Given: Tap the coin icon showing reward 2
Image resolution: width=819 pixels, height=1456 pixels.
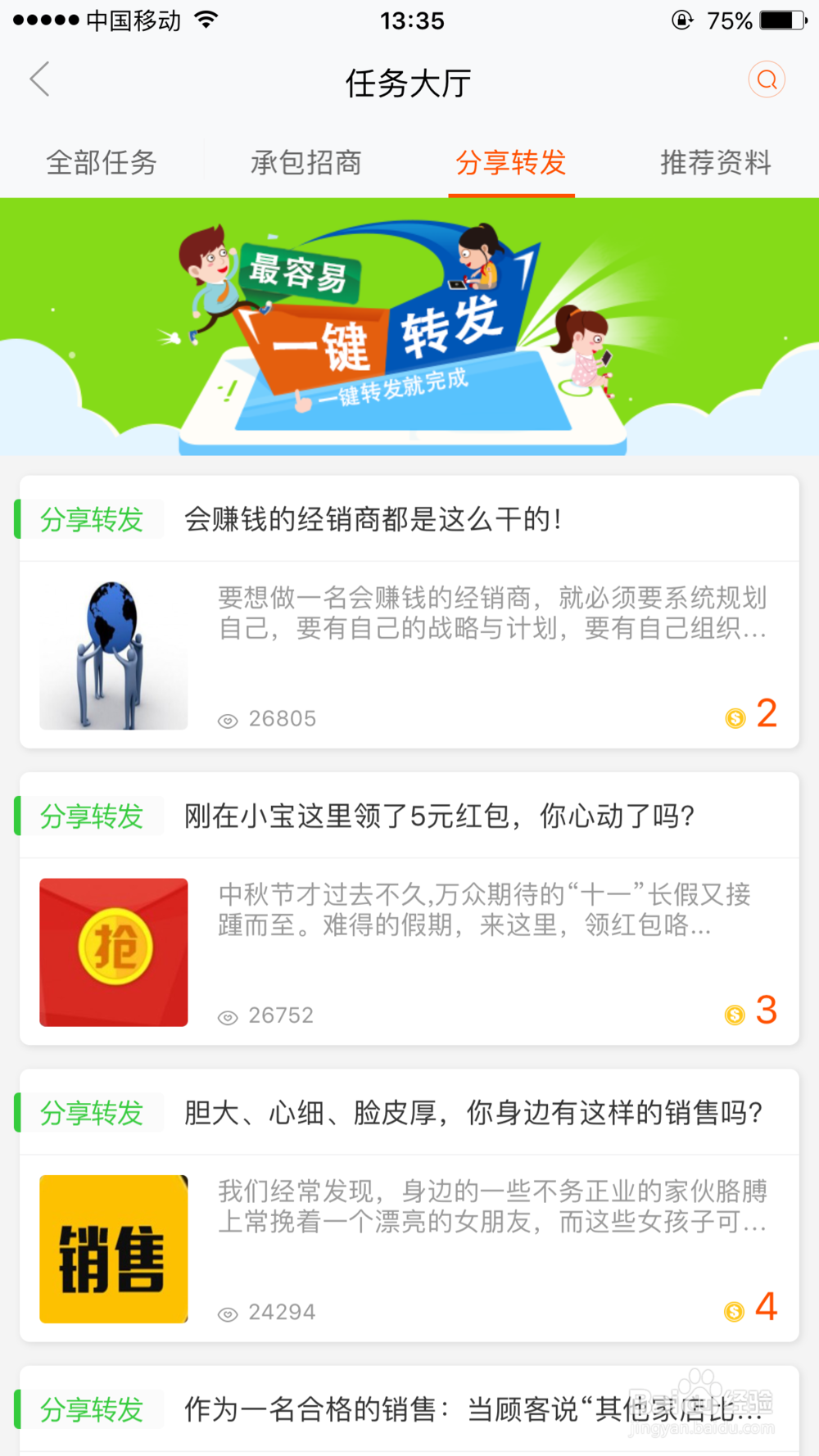Looking at the screenshot, I should coord(735,717).
